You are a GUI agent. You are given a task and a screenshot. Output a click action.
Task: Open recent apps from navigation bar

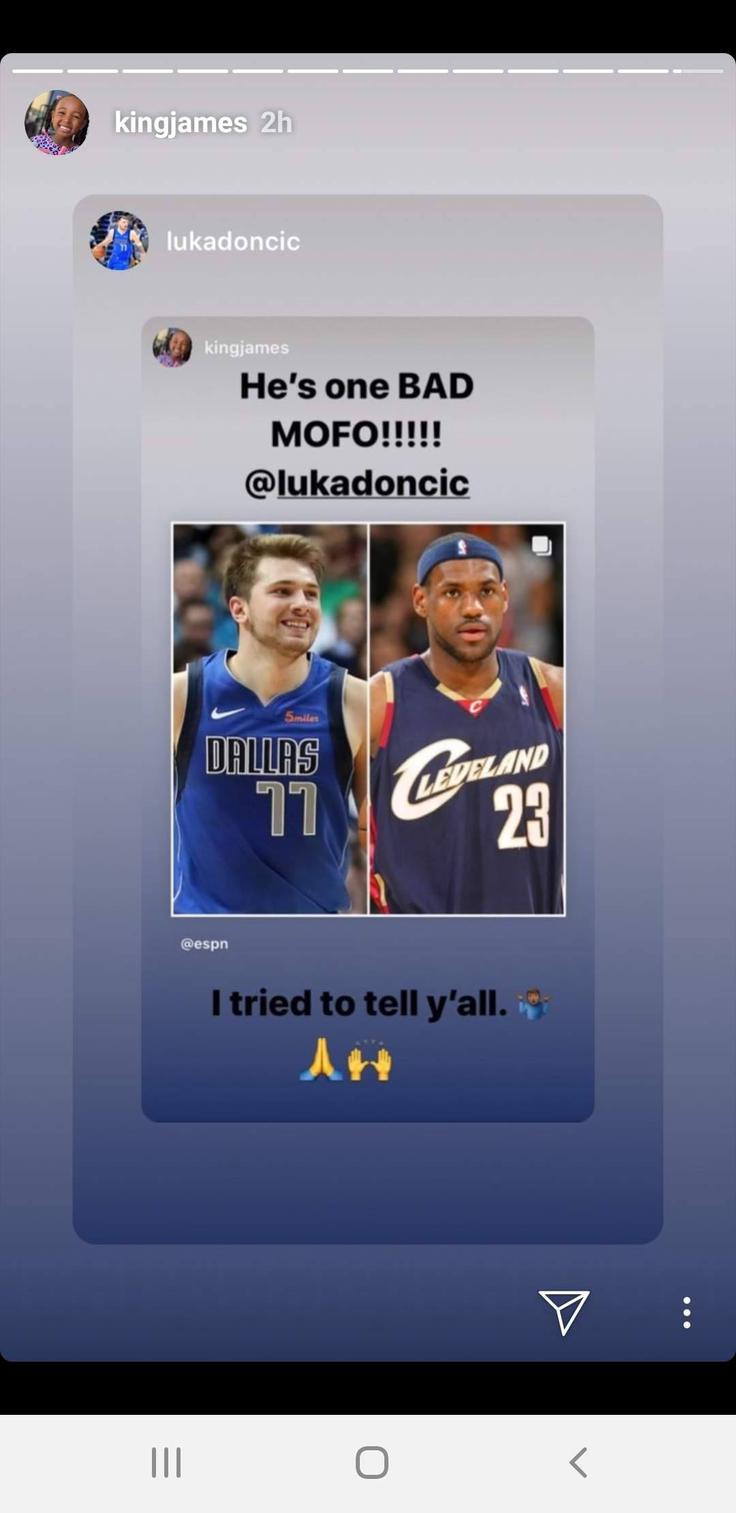click(x=166, y=1462)
